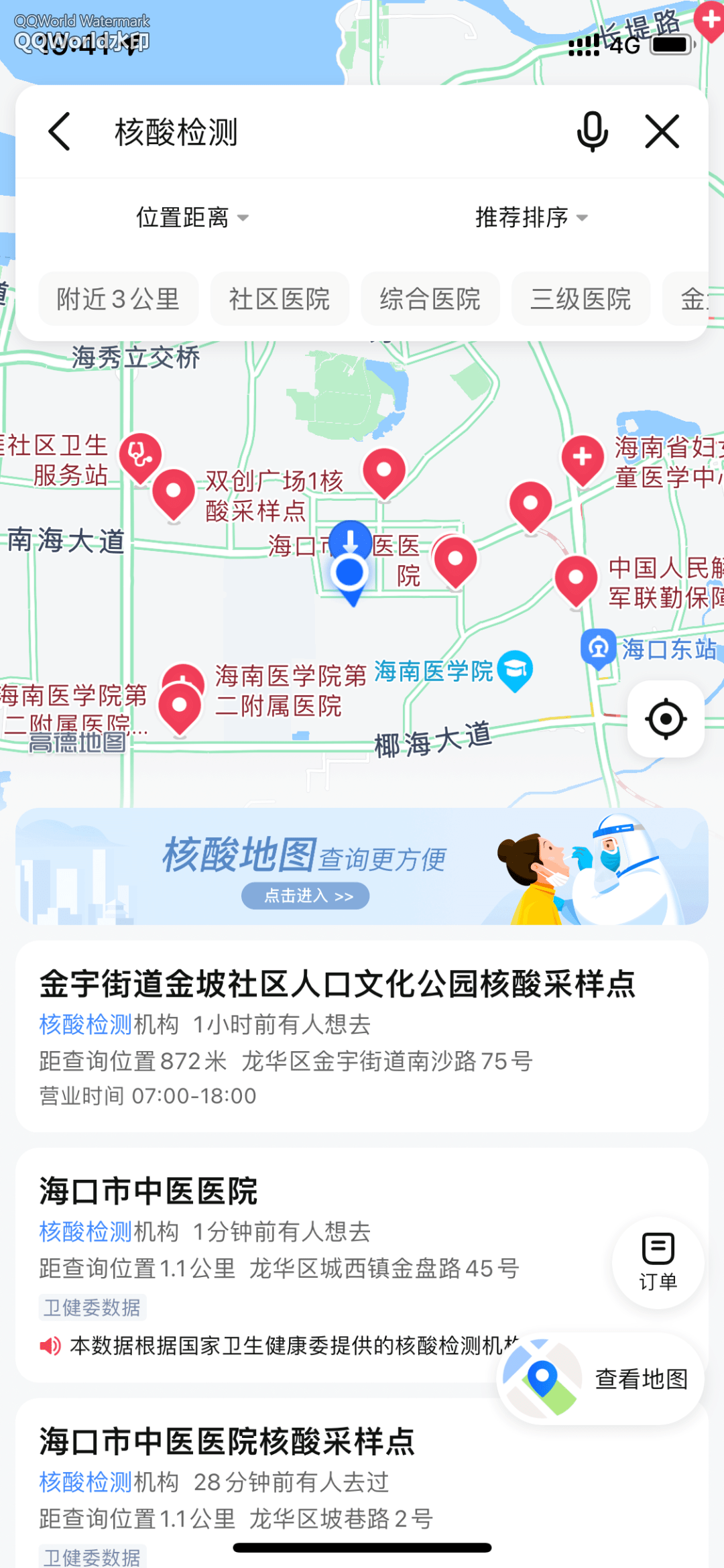Open 金宇街道金坡社区人口文化公园核酸采样点 result
The height and width of the screenshot is (1568, 724).
click(x=362, y=1036)
